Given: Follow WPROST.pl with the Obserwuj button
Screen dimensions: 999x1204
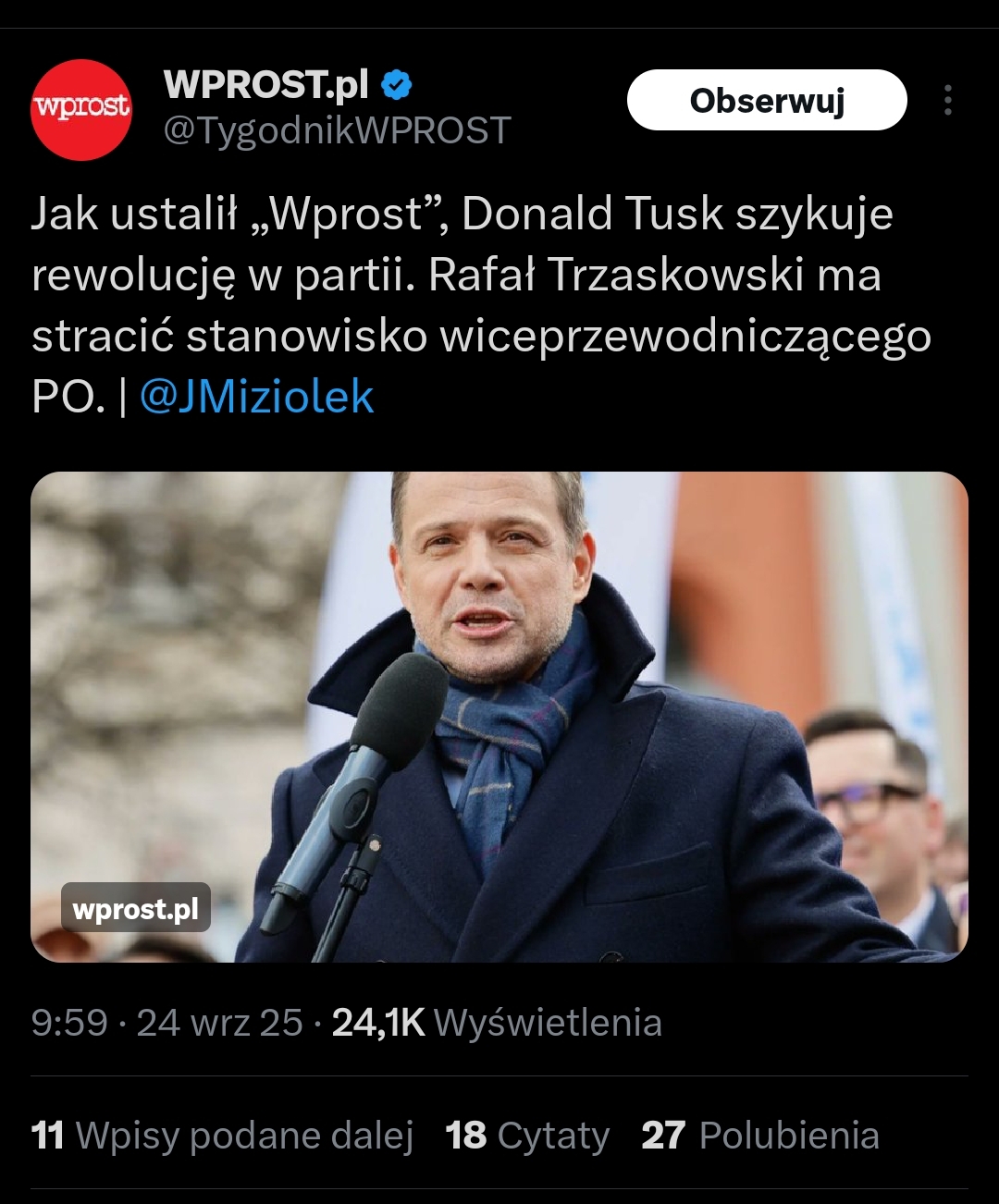Looking at the screenshot, I should tap(767, 100).
